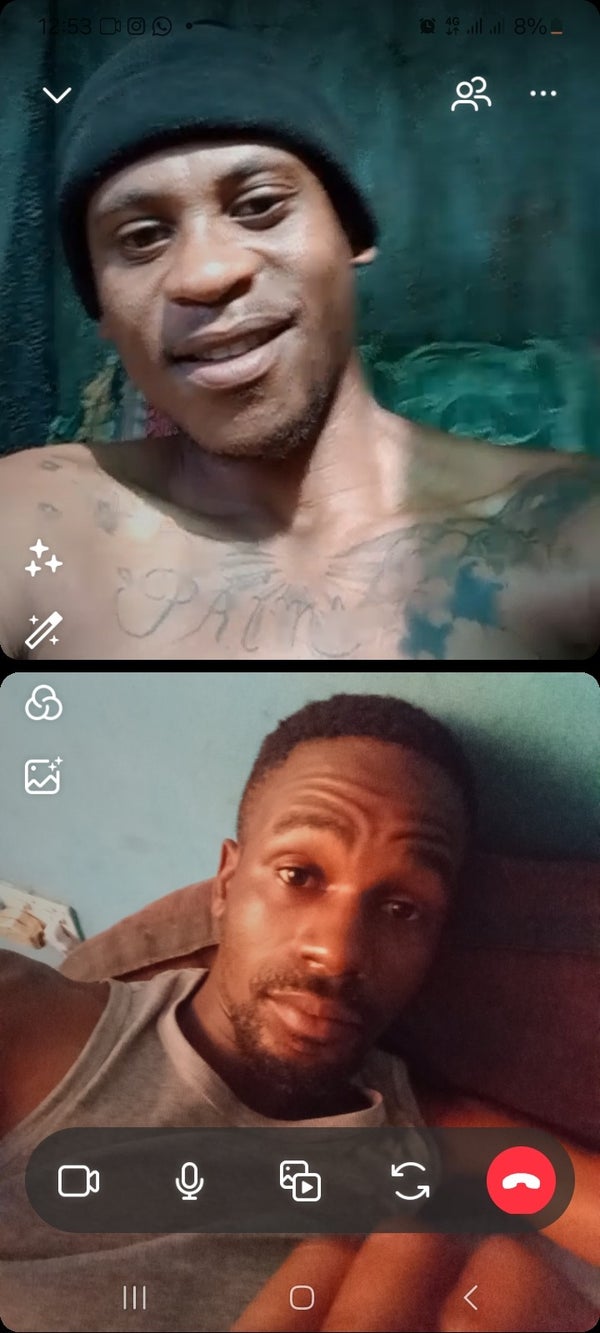Open the three-dot more options menu
600x1333 pixels.
(x=543, y=94)
